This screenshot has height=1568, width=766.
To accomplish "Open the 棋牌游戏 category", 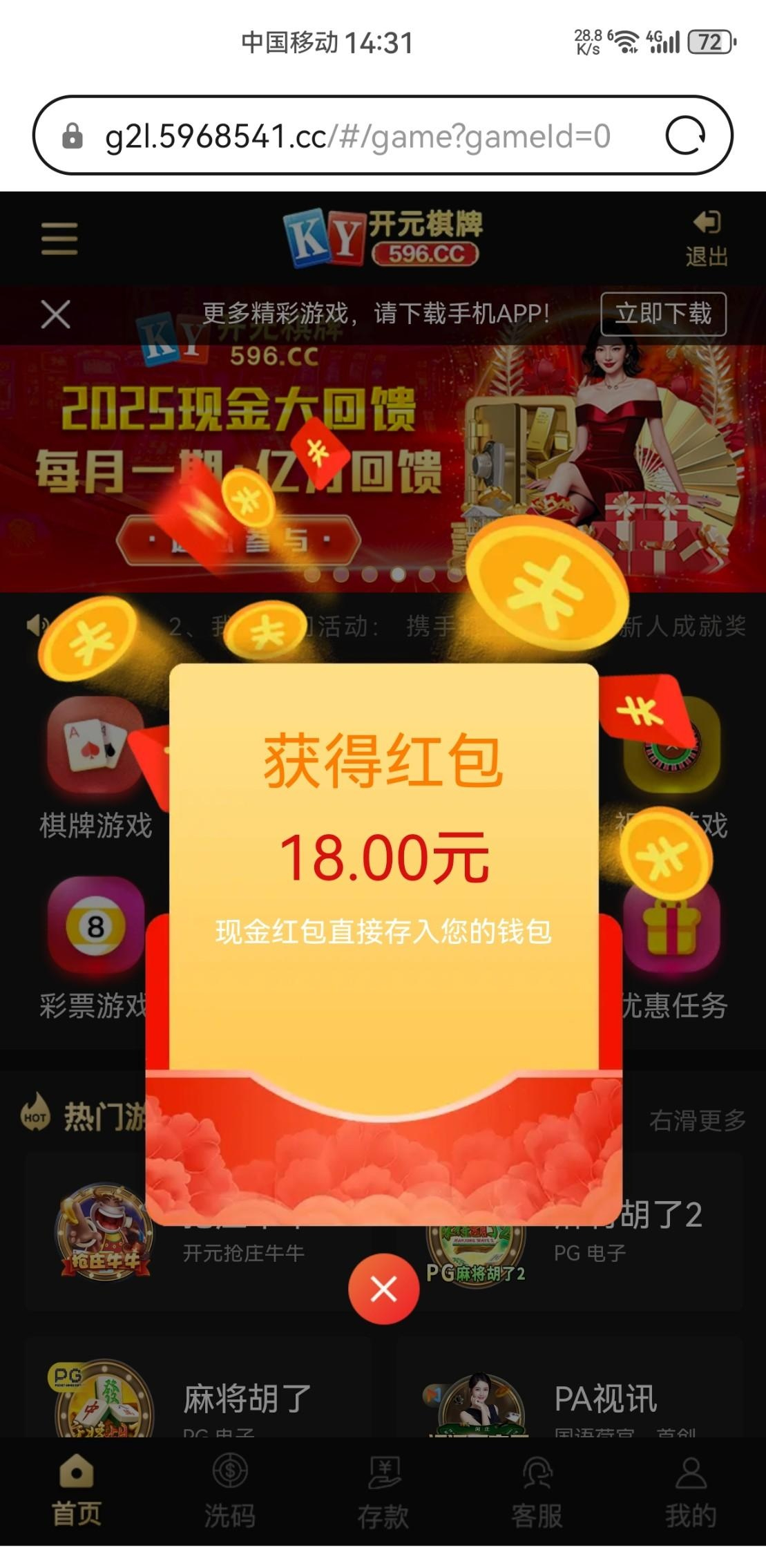I will click(x=95, y=767).
